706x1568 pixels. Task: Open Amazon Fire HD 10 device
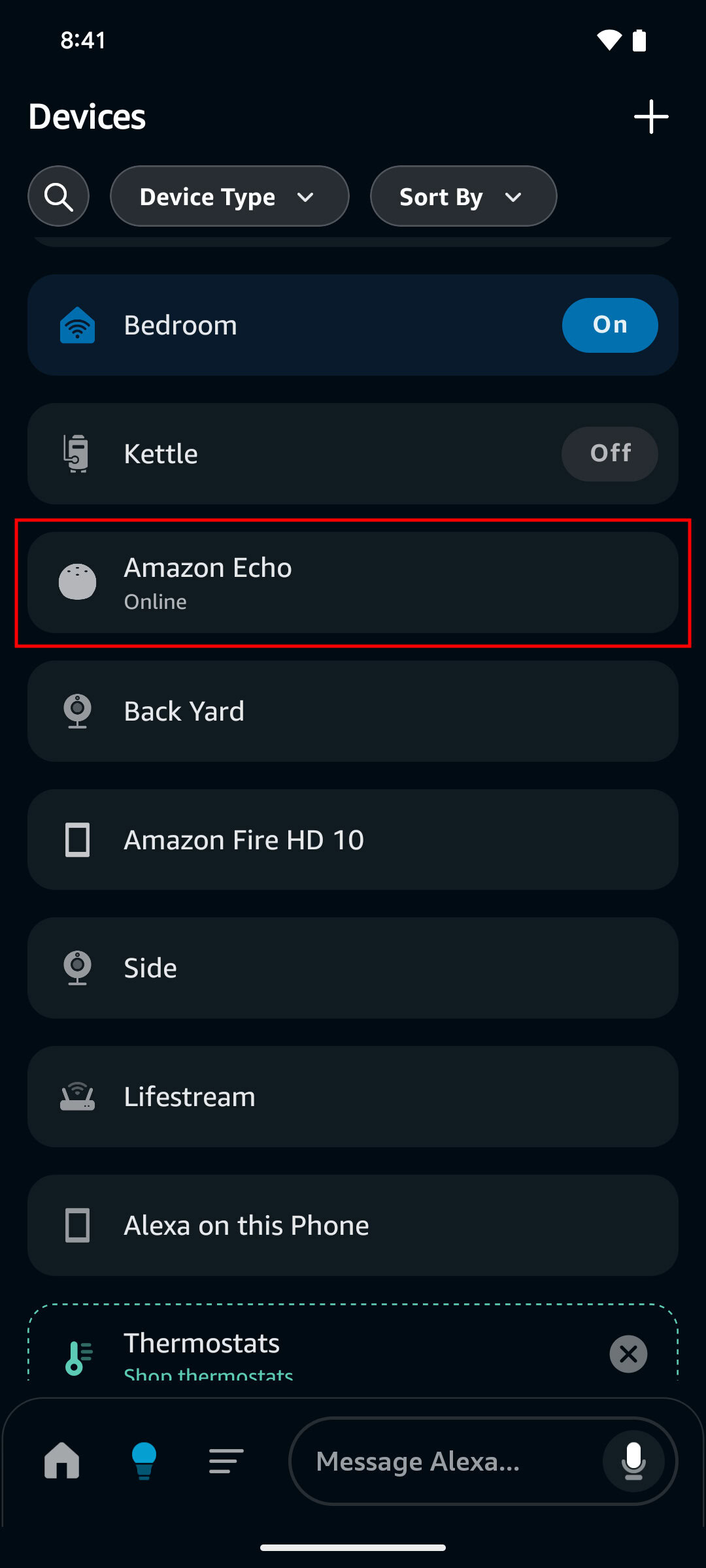pyautogui.click(x=352, y=840)
